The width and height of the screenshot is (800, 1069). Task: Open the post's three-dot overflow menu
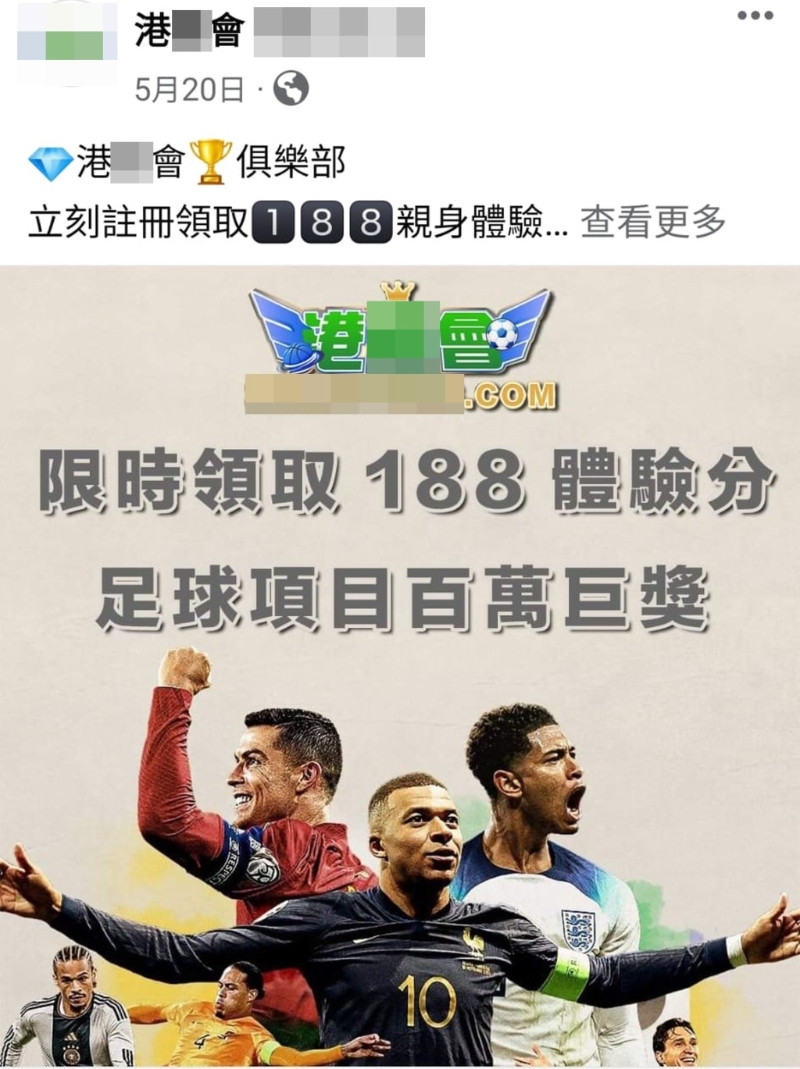[755, 16]
